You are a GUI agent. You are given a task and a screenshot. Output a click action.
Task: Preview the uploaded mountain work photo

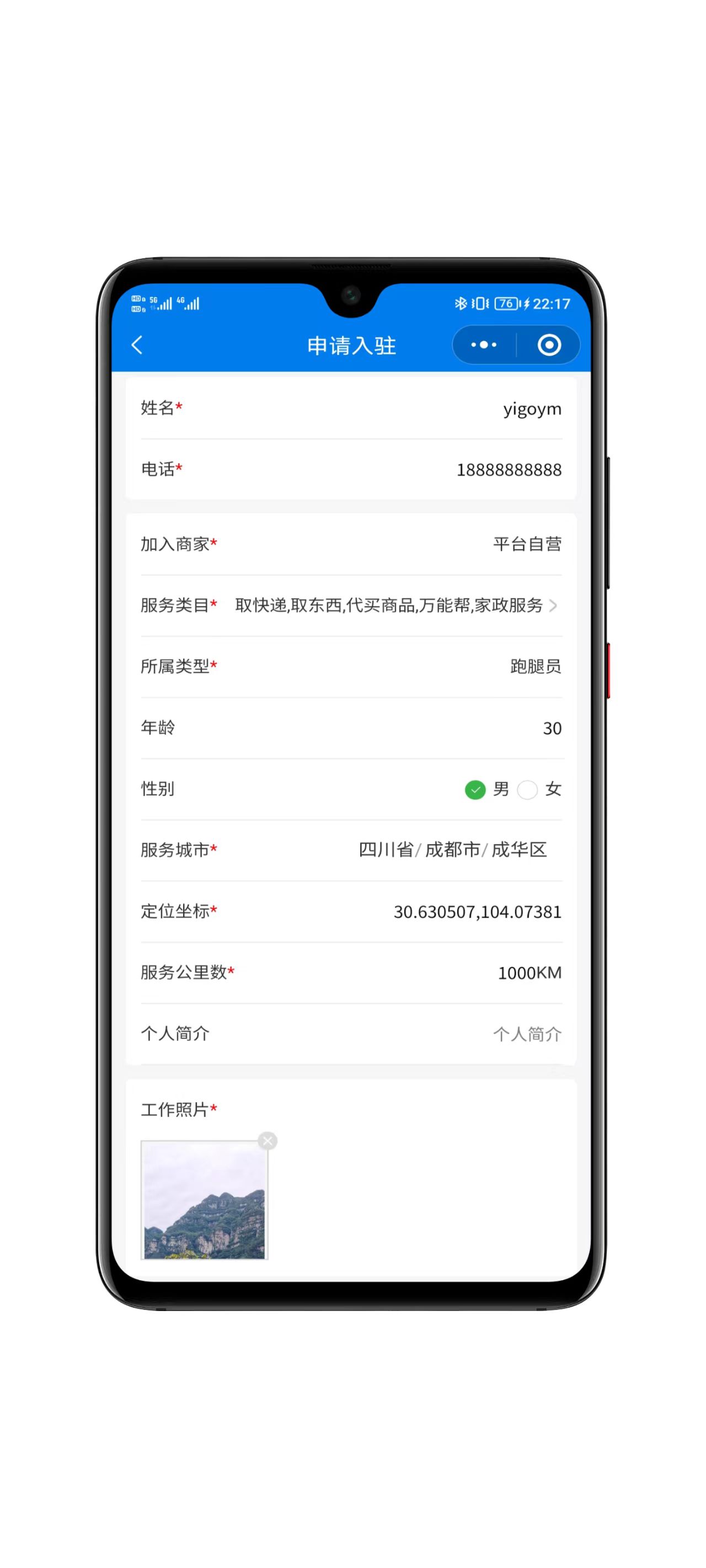pos(204,1200)
